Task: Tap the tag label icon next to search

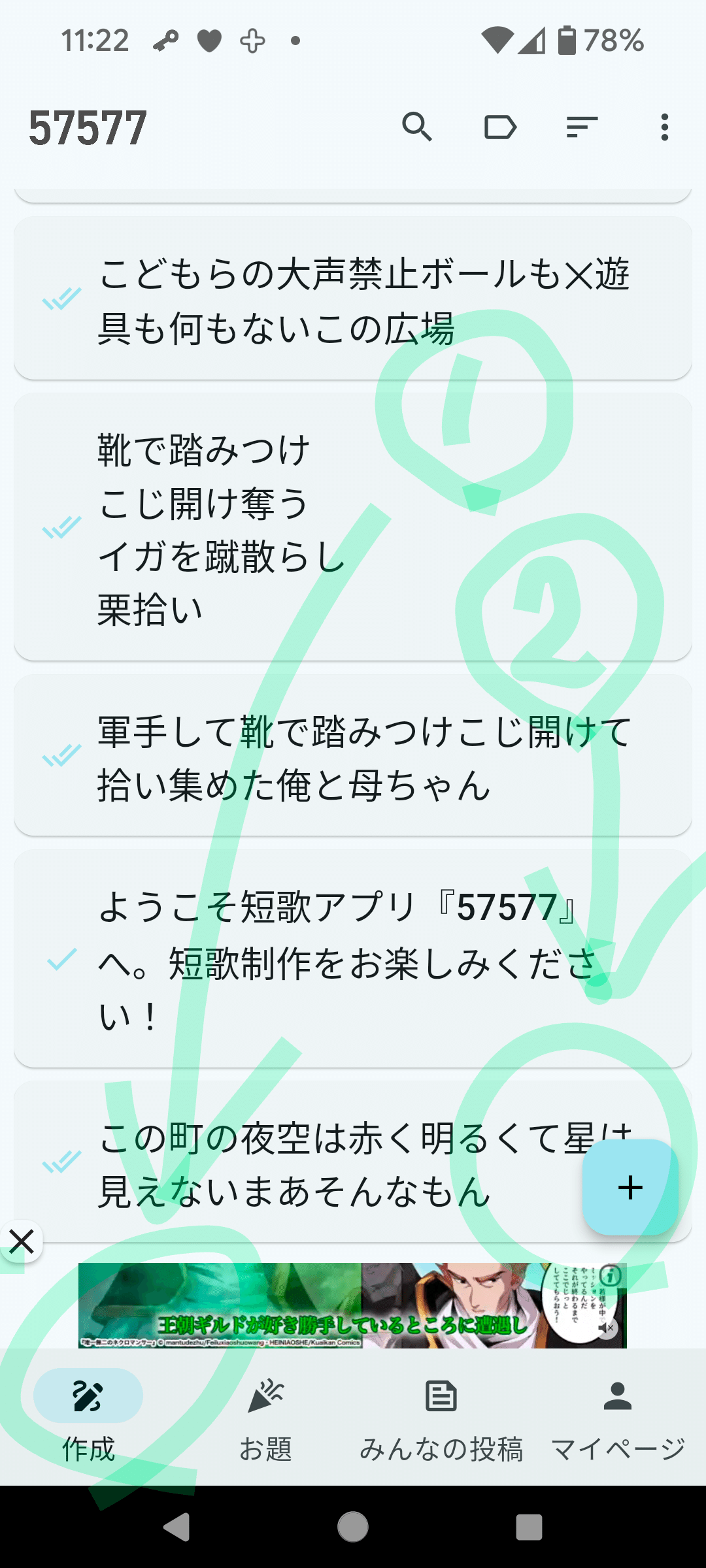Action: (x=500, y=127)
